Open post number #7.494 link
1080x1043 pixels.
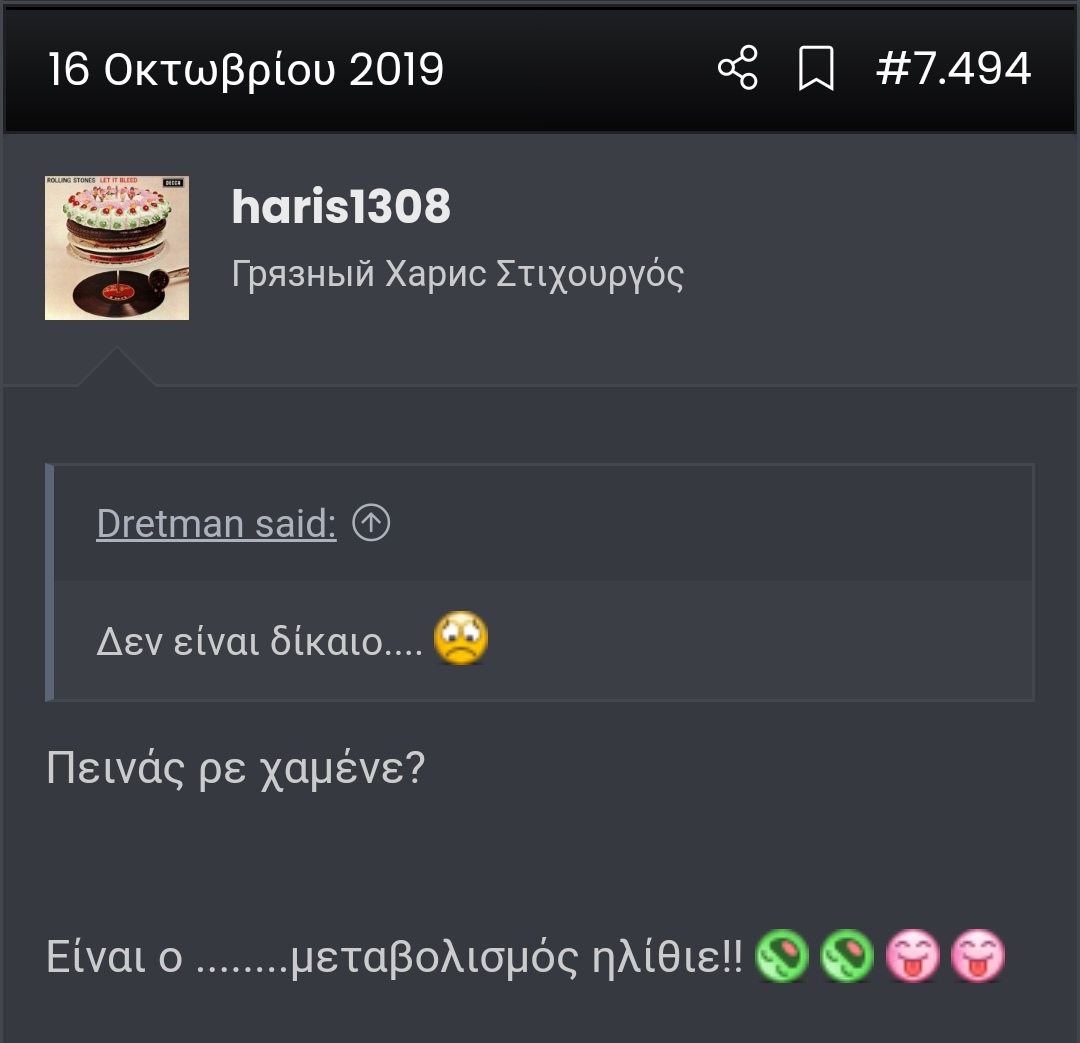coord(952,69)
